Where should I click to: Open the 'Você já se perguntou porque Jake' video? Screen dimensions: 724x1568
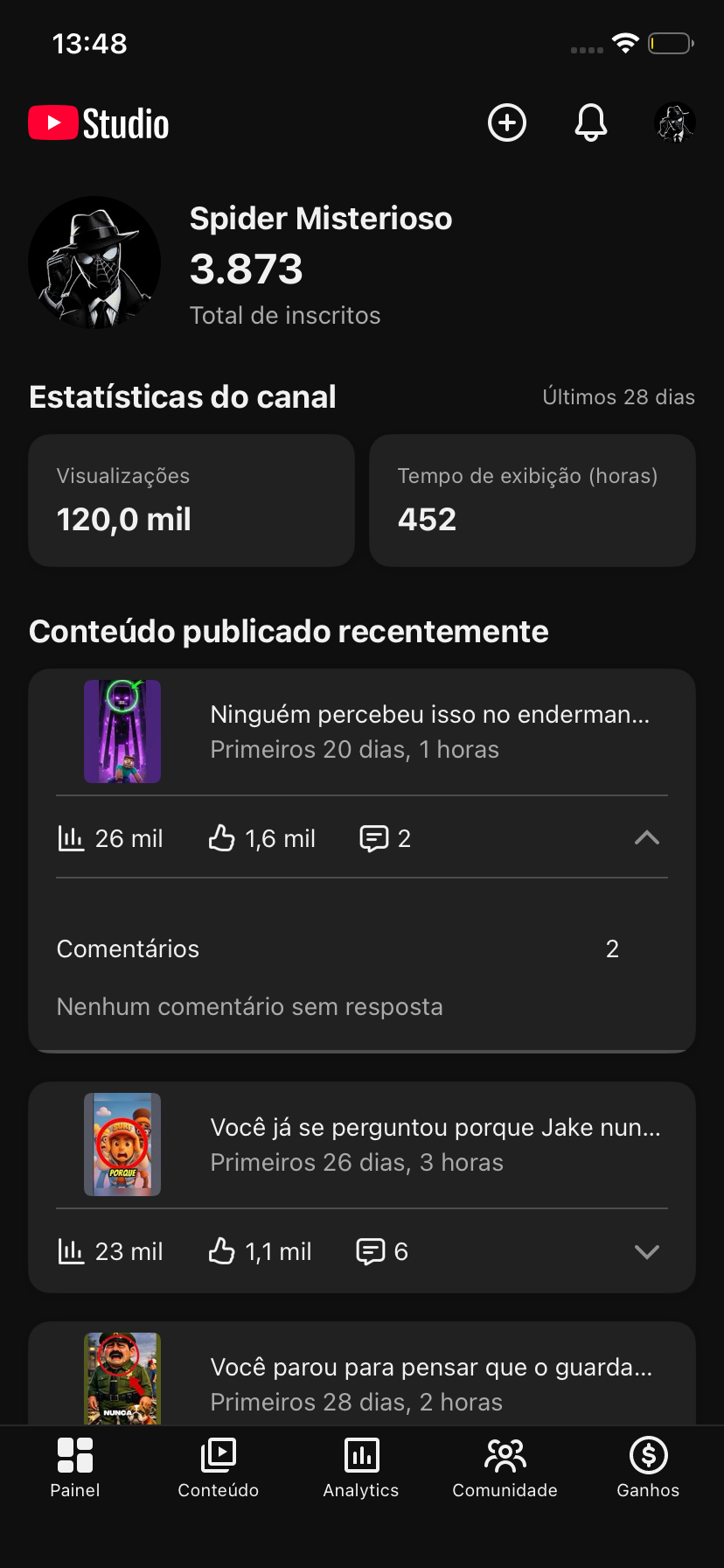pyautogui.click(x=362, y=1144)
